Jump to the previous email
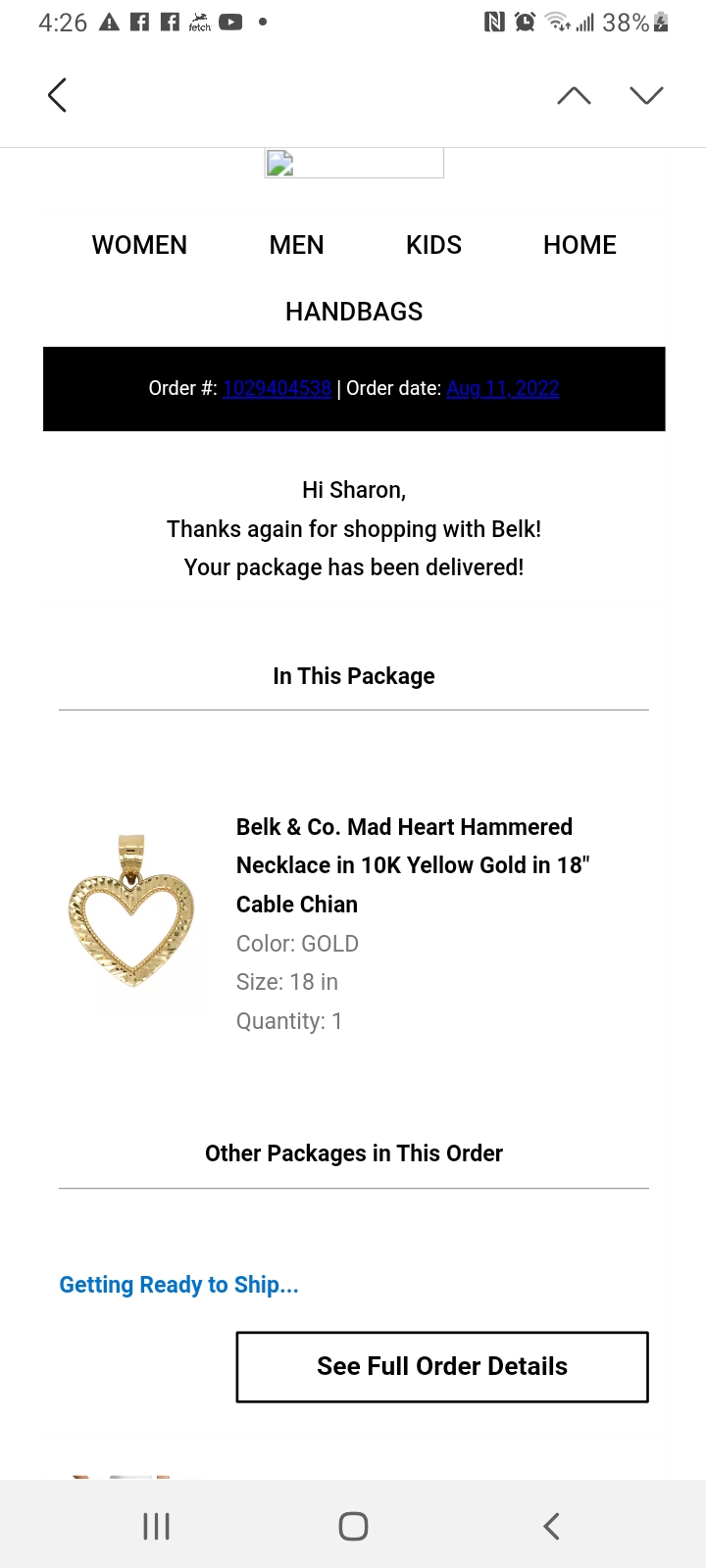The height and width of the screenshot is (1568, 706). (x=574, y=95)
